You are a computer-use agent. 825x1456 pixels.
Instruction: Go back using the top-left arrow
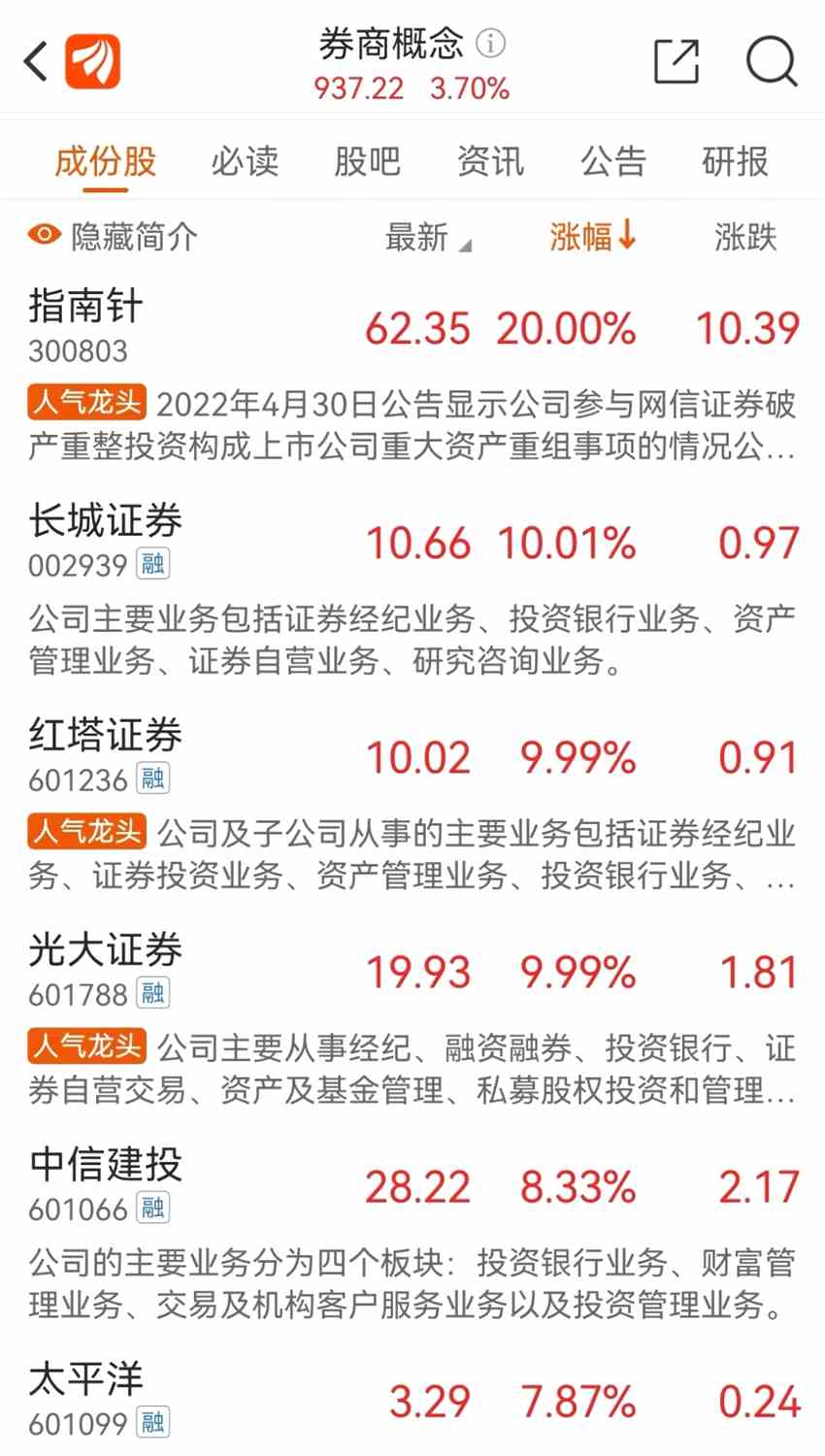click(x=37, y=62)
